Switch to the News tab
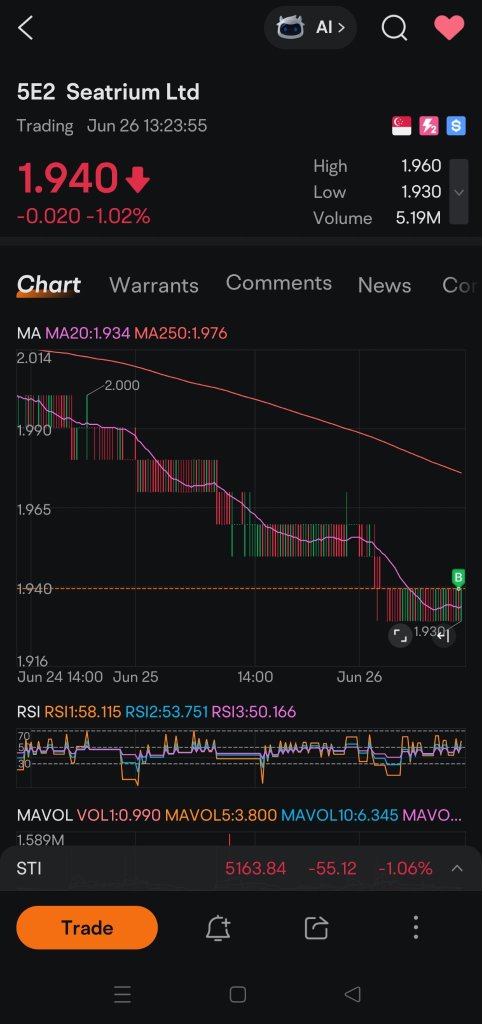The height and width of the screenshot is (1024, 482). (x=385, y=285)
